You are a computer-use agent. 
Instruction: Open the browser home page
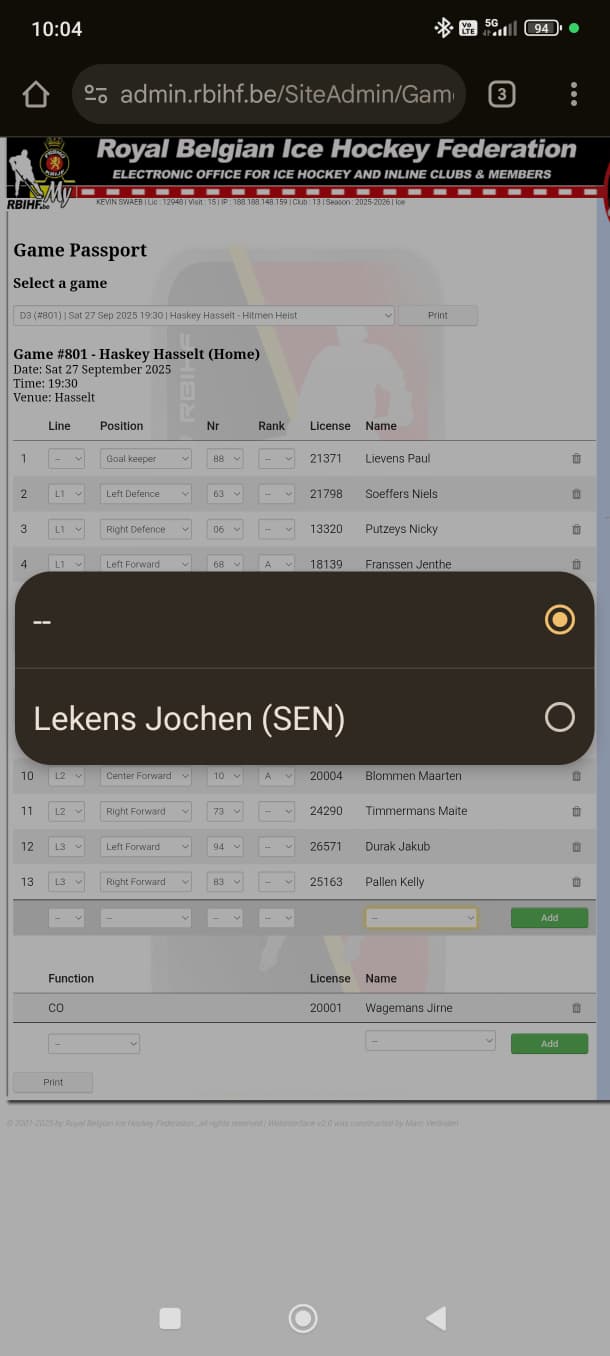point(36,95)
